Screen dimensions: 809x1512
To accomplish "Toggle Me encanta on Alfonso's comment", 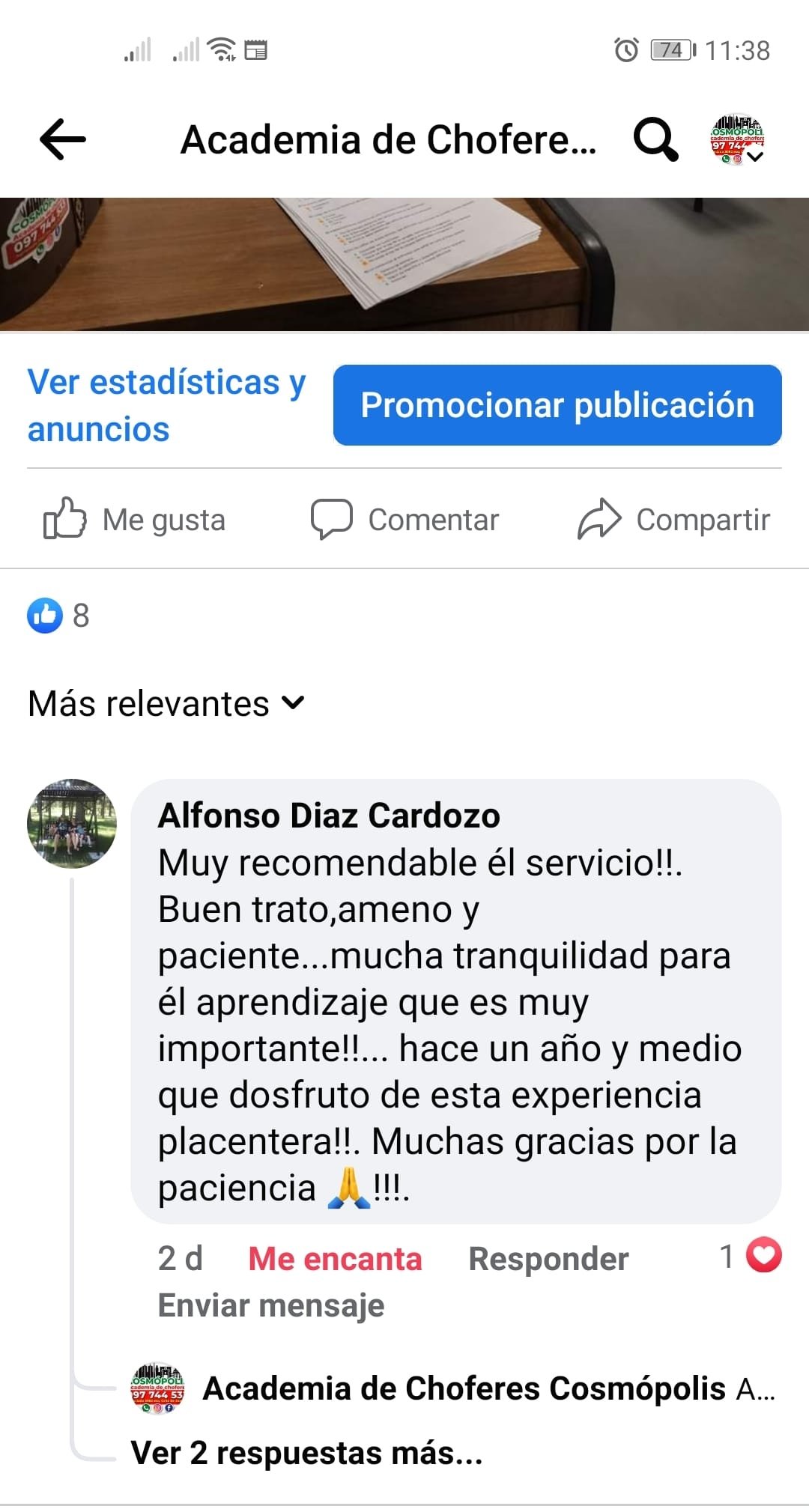I will 335,1259.
